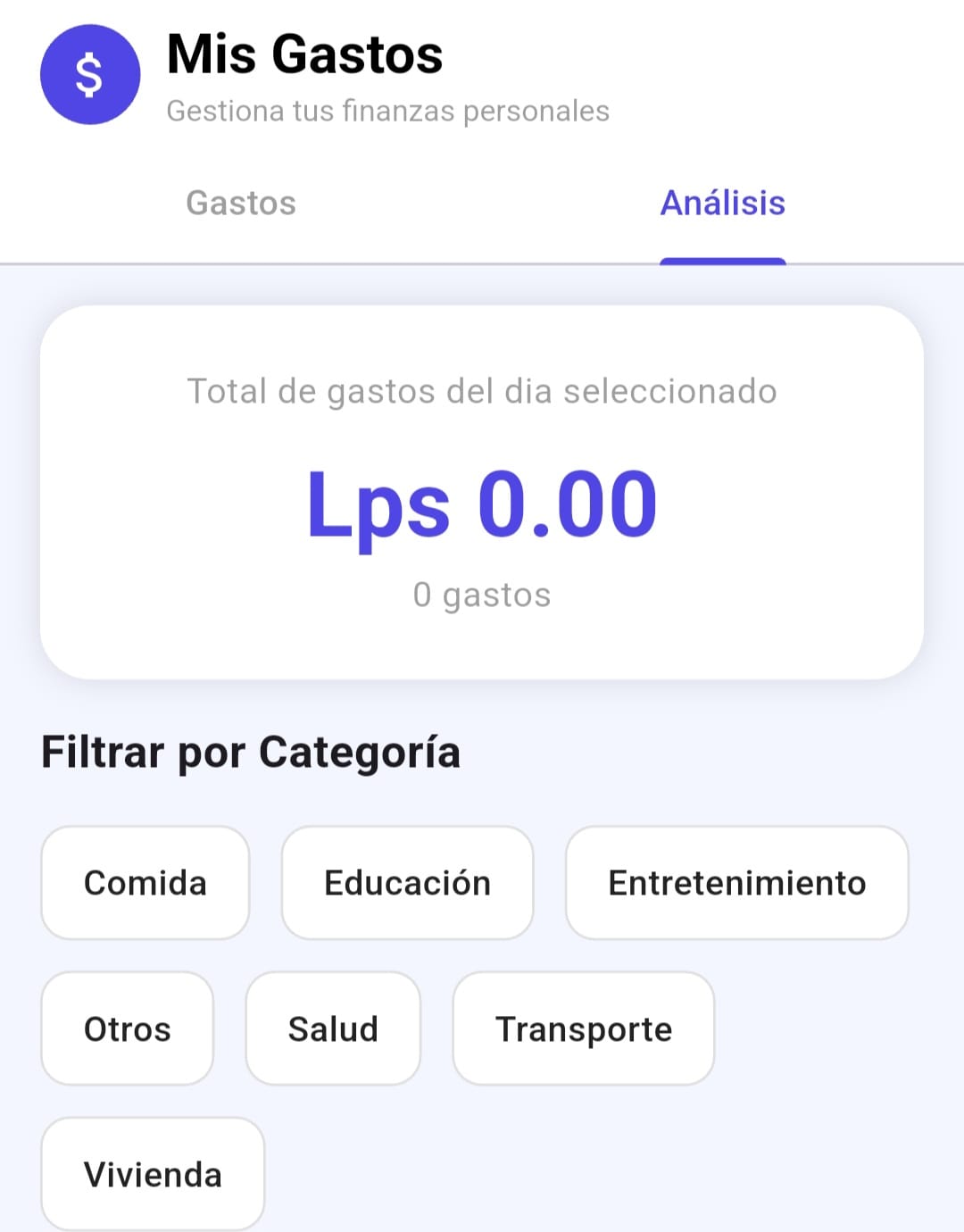
Task: Filter expenses by Comida category
Action: 145,882
